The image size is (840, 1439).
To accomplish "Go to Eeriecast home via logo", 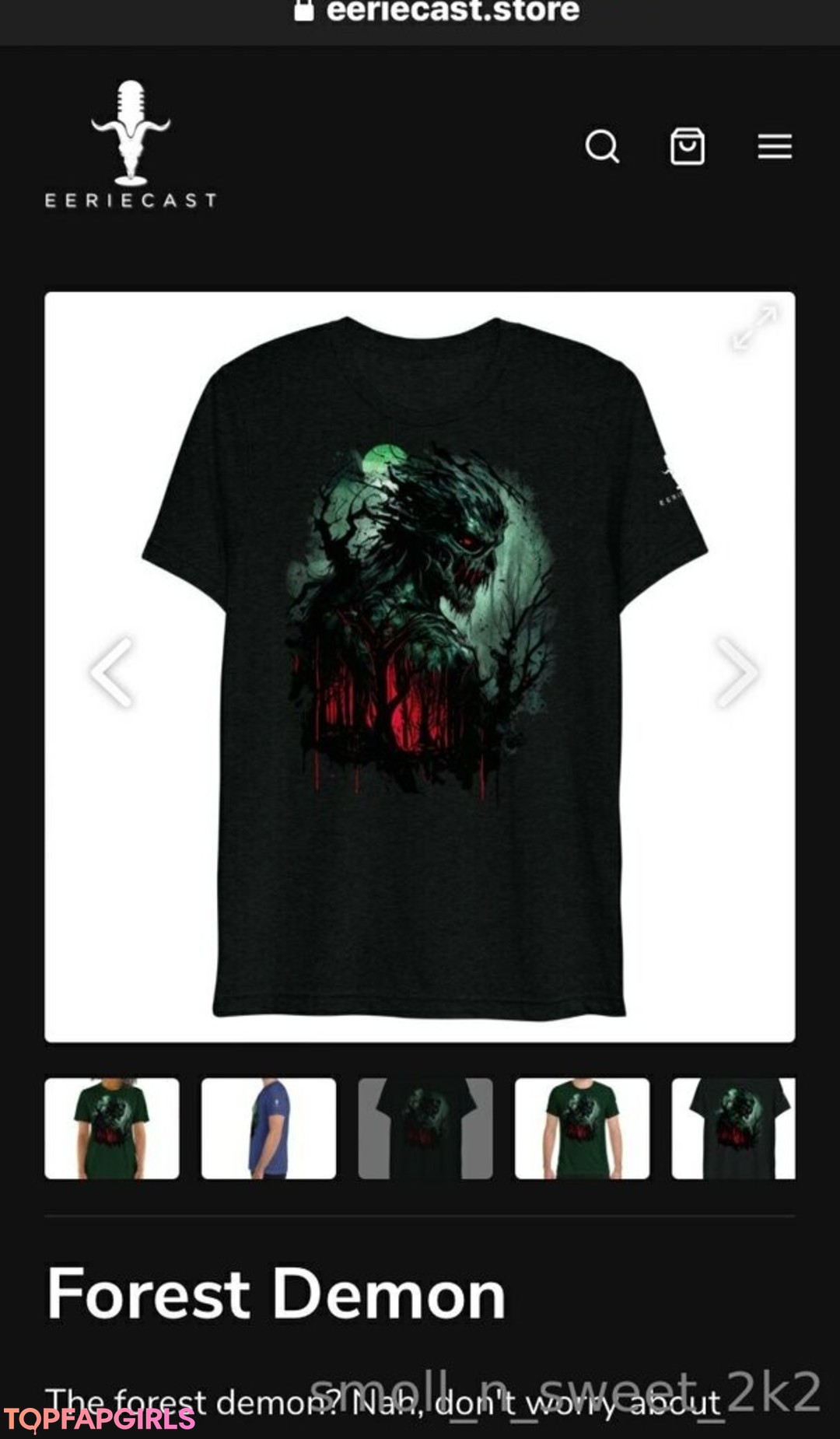I will pos(131,145).
